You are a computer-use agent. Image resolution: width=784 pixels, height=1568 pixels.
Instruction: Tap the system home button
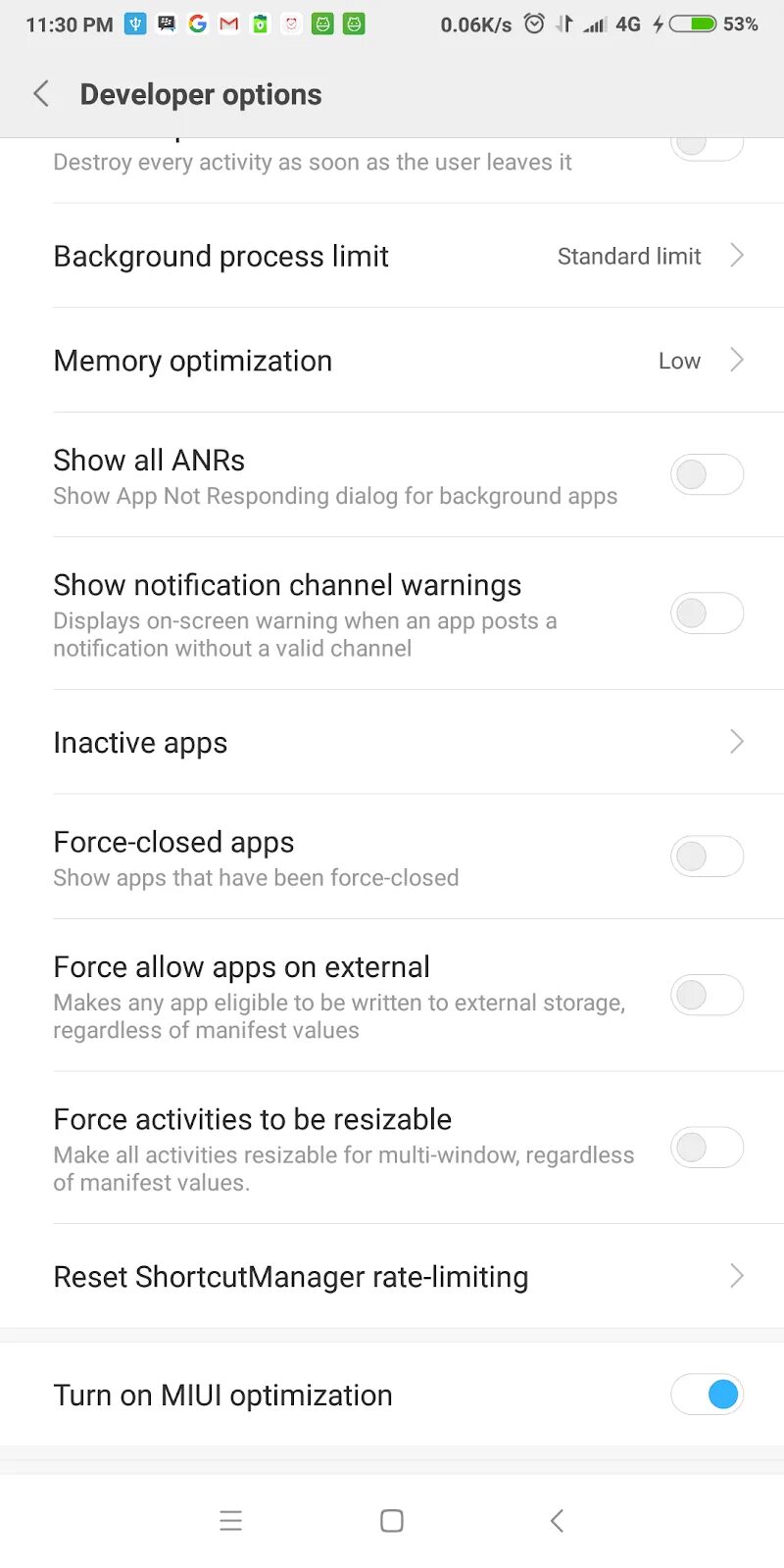(392, 1521)
